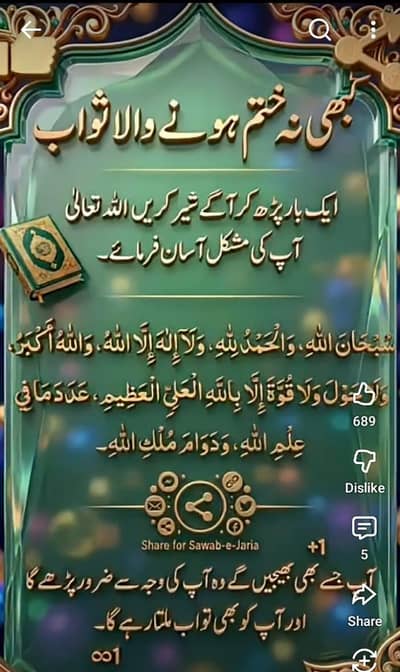Share this short via Share arrow

pos(364,595)
